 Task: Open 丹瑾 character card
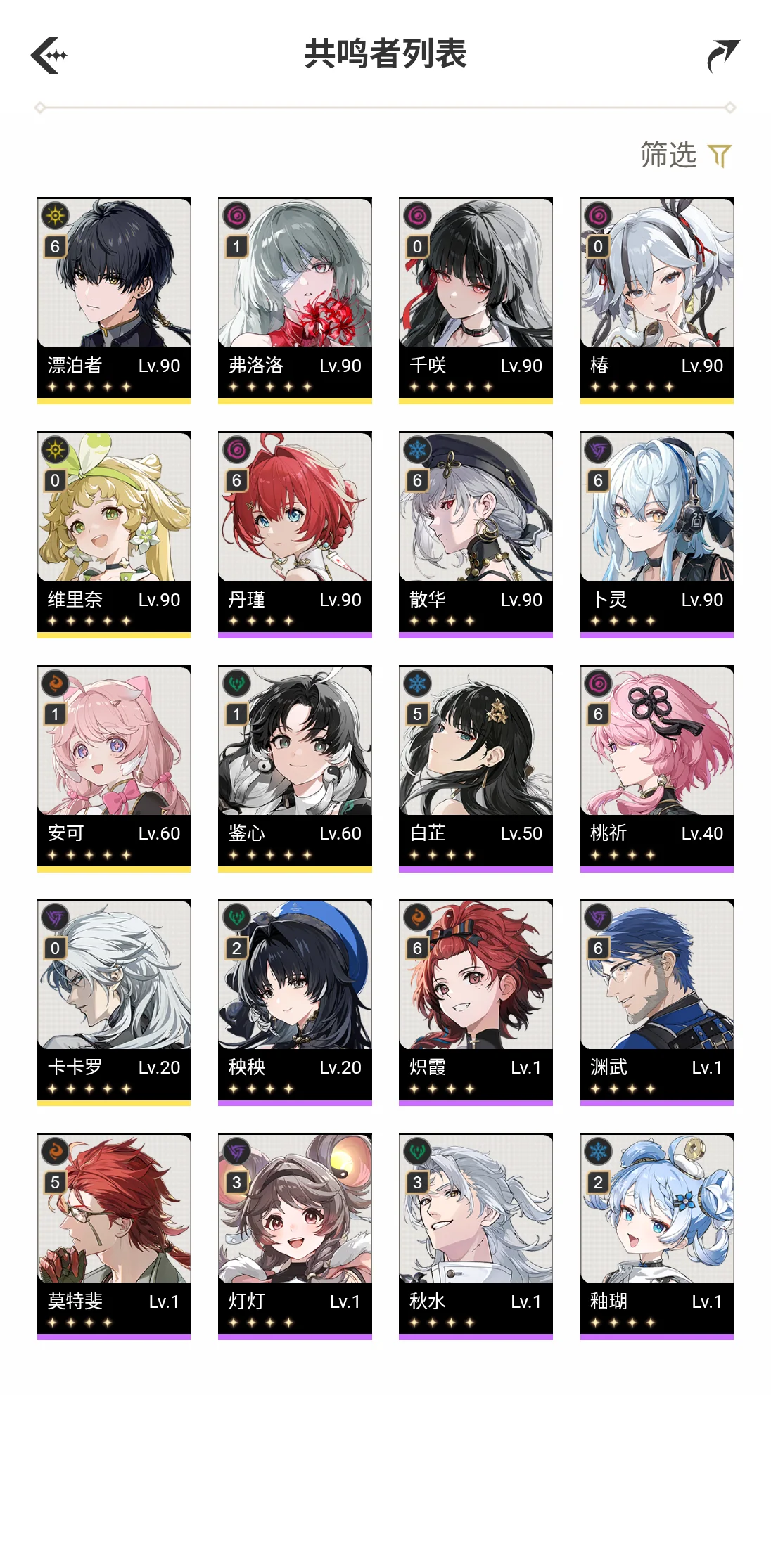pos(295,533)
